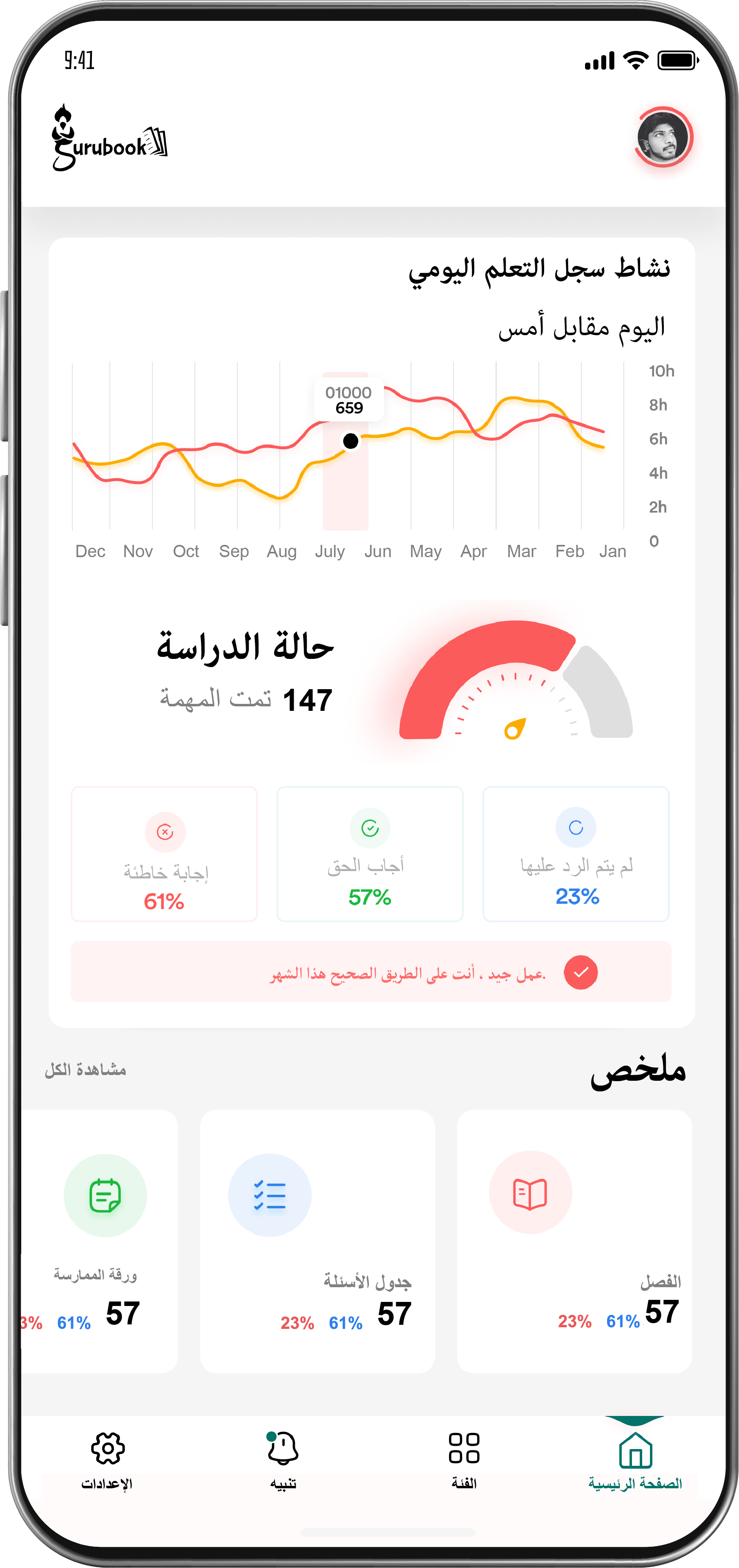Open the الإعدادات settings tab
This screenshot has width=739, height=1568.
coord(108,1458)
